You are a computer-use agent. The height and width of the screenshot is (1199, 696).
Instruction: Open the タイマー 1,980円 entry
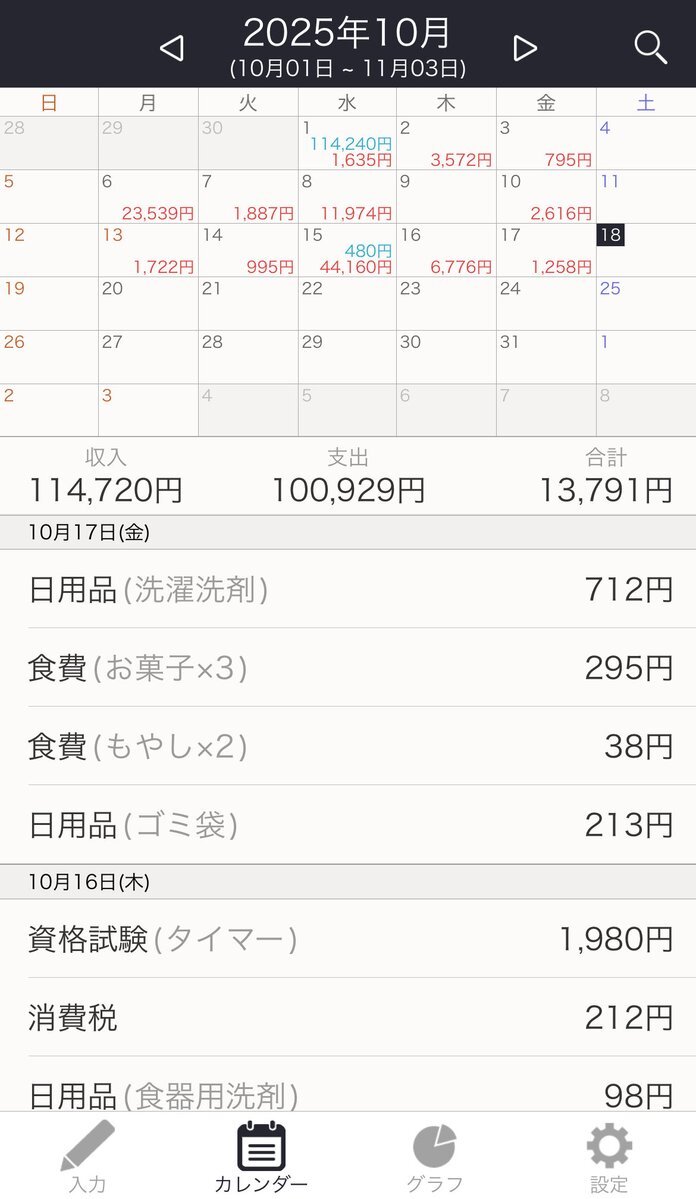coord(348,939)
